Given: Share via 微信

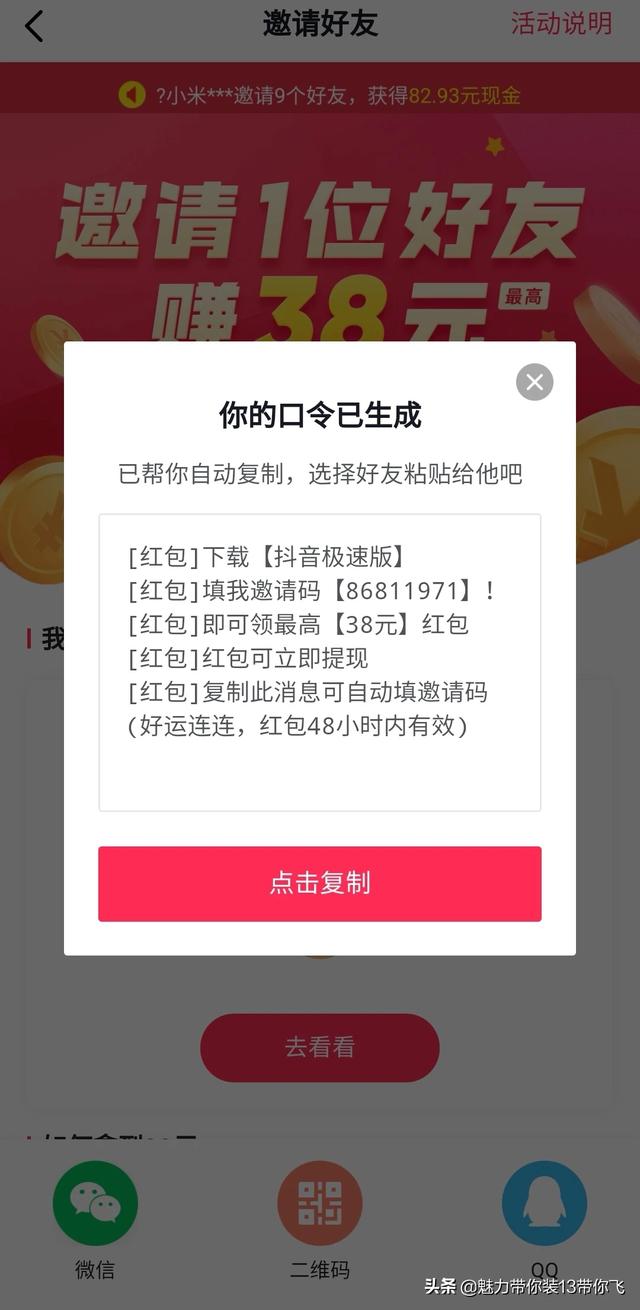Looking at the screenshot, I should (x=95, y=1203).
